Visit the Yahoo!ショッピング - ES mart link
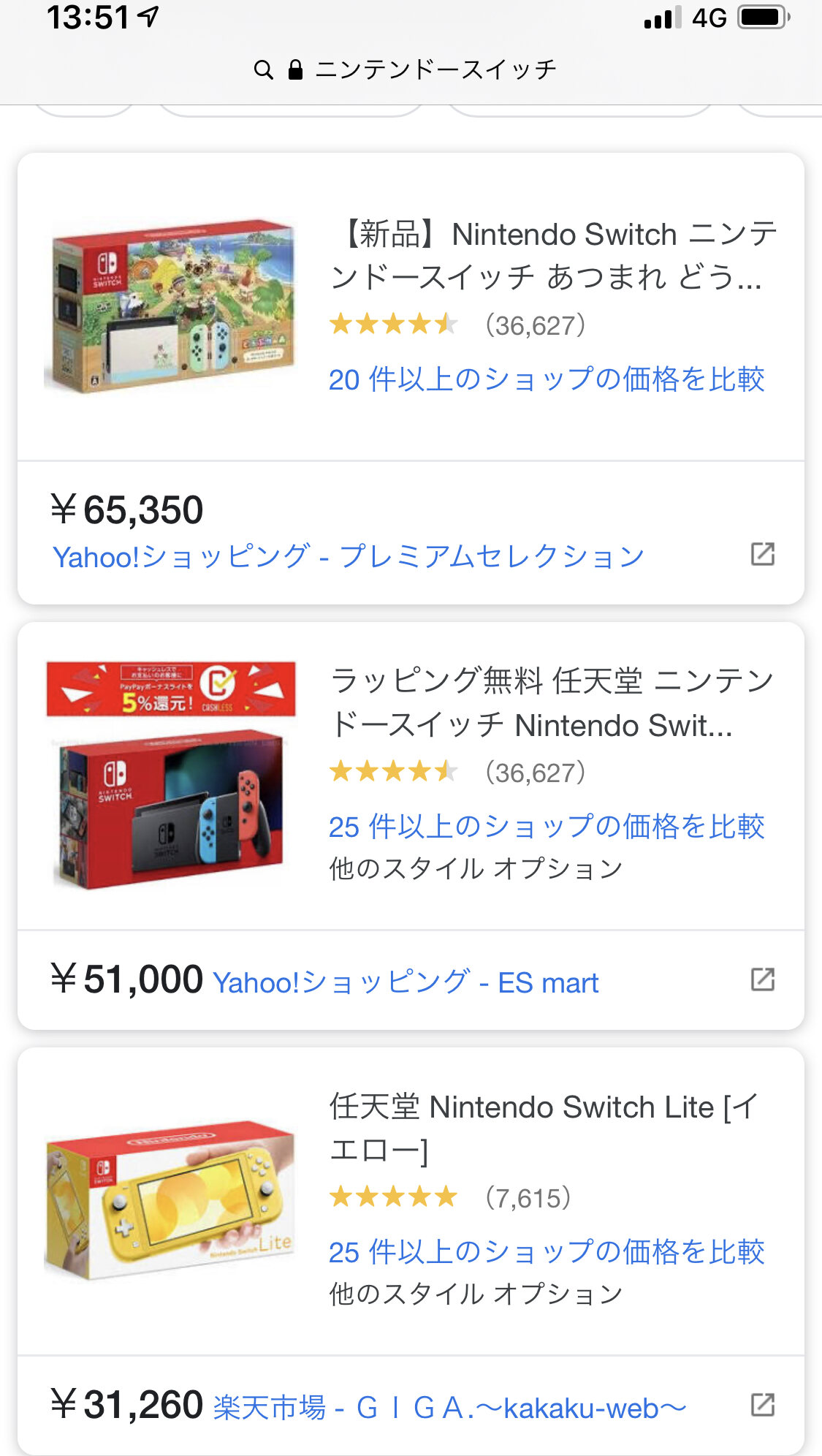The width and height of the screenshot is (822, 1456). pyautogui.click(x=406, y=982)
